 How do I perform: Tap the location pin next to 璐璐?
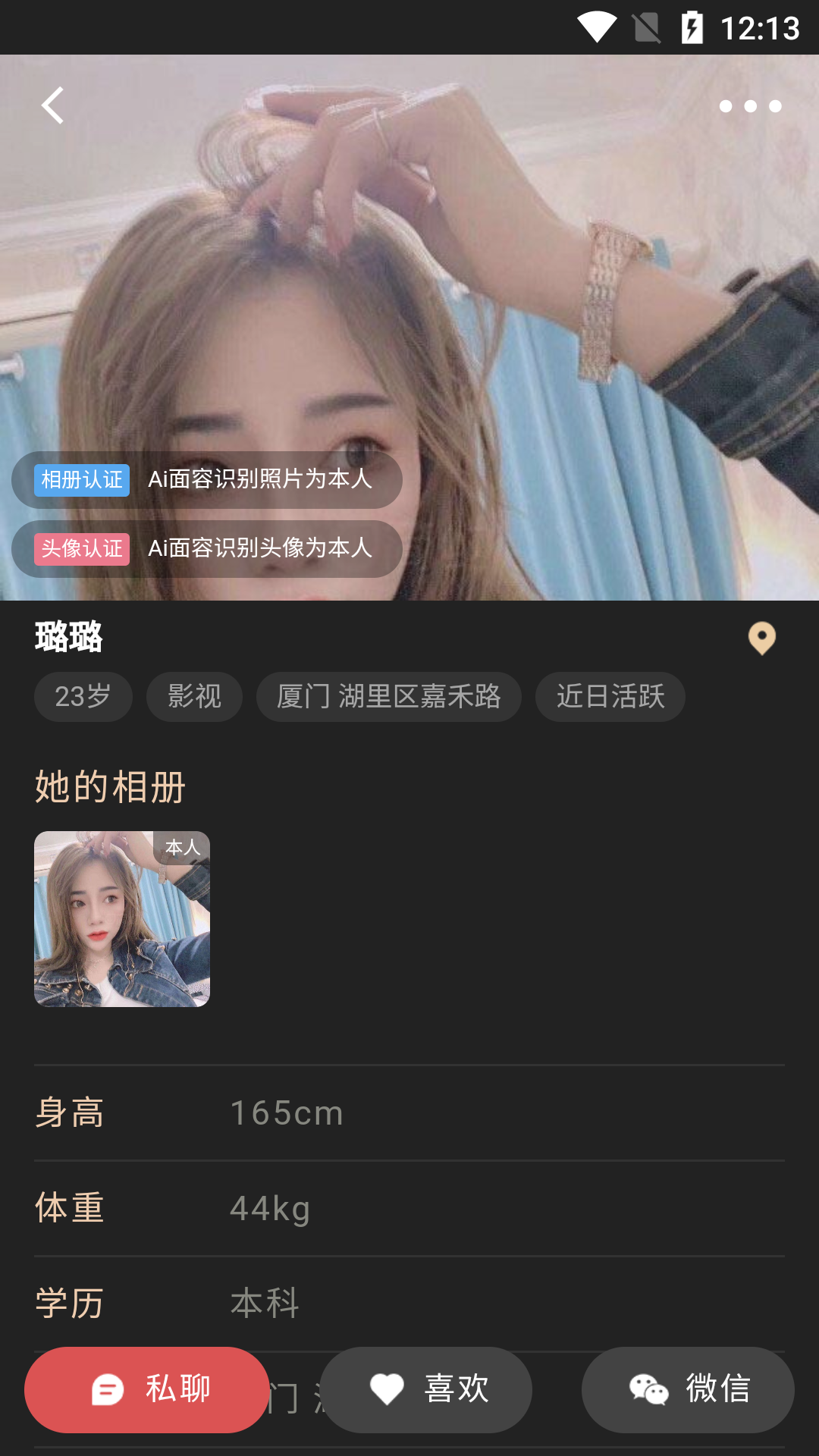761,639
